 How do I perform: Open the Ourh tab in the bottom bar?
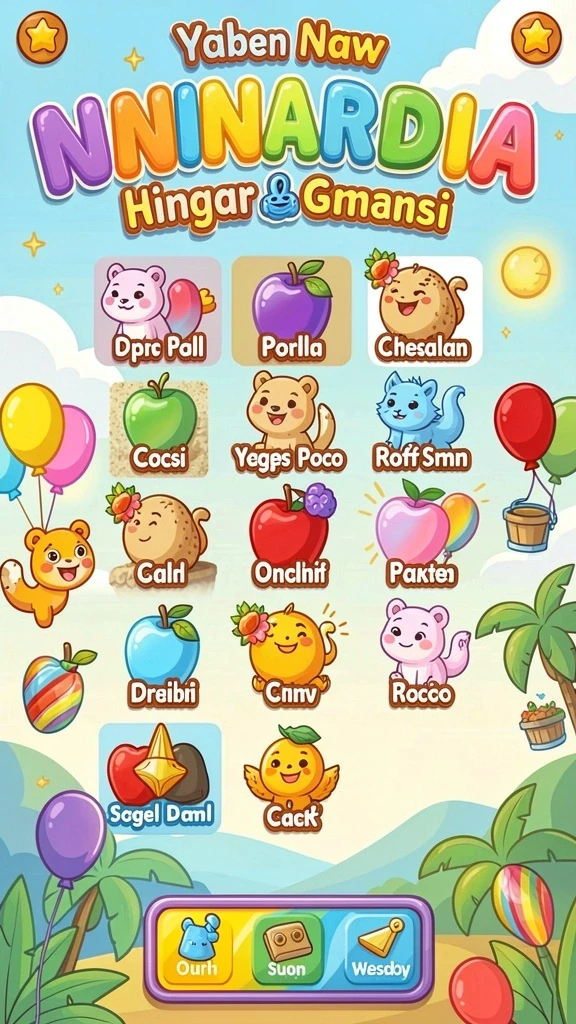pyautogui.click(x=196, y=948)
